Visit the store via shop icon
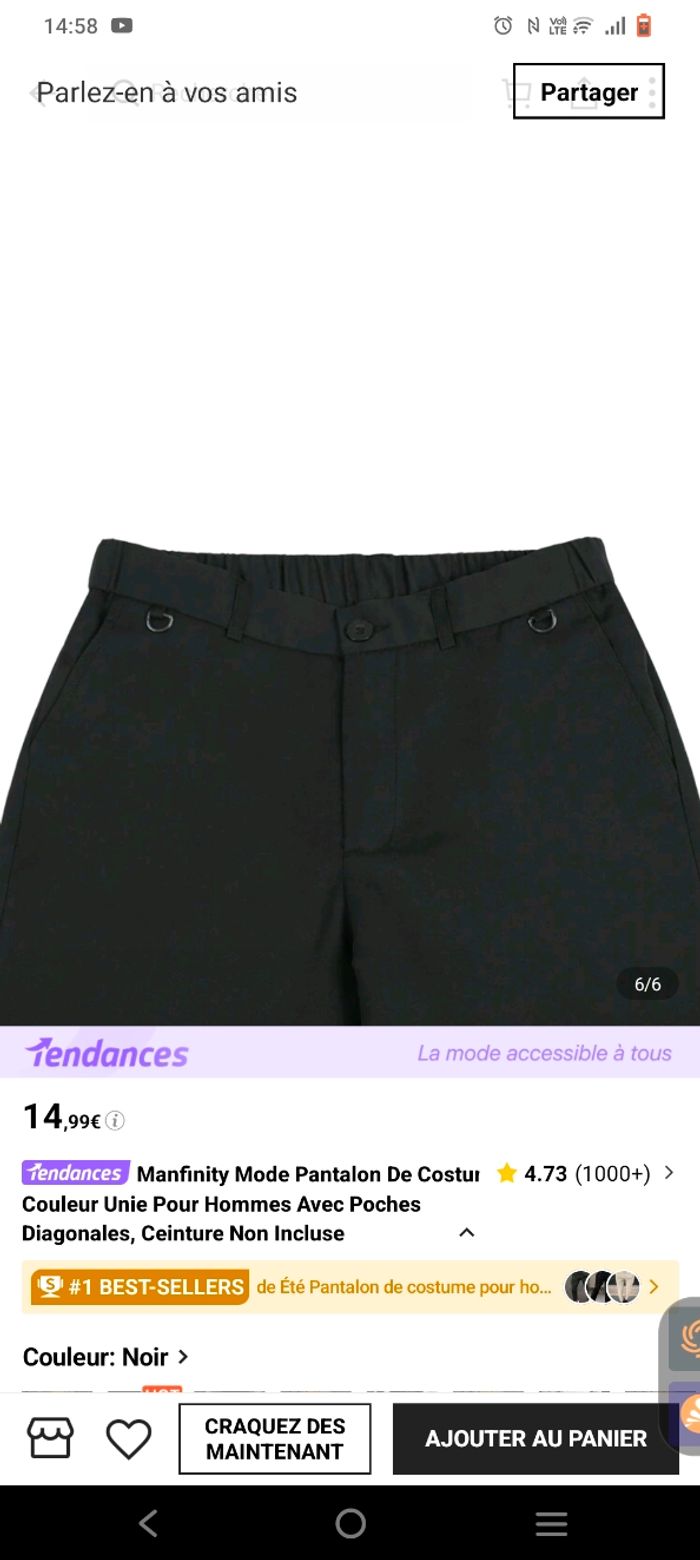Viewport: 700px width, 1560px height. 50,1439
